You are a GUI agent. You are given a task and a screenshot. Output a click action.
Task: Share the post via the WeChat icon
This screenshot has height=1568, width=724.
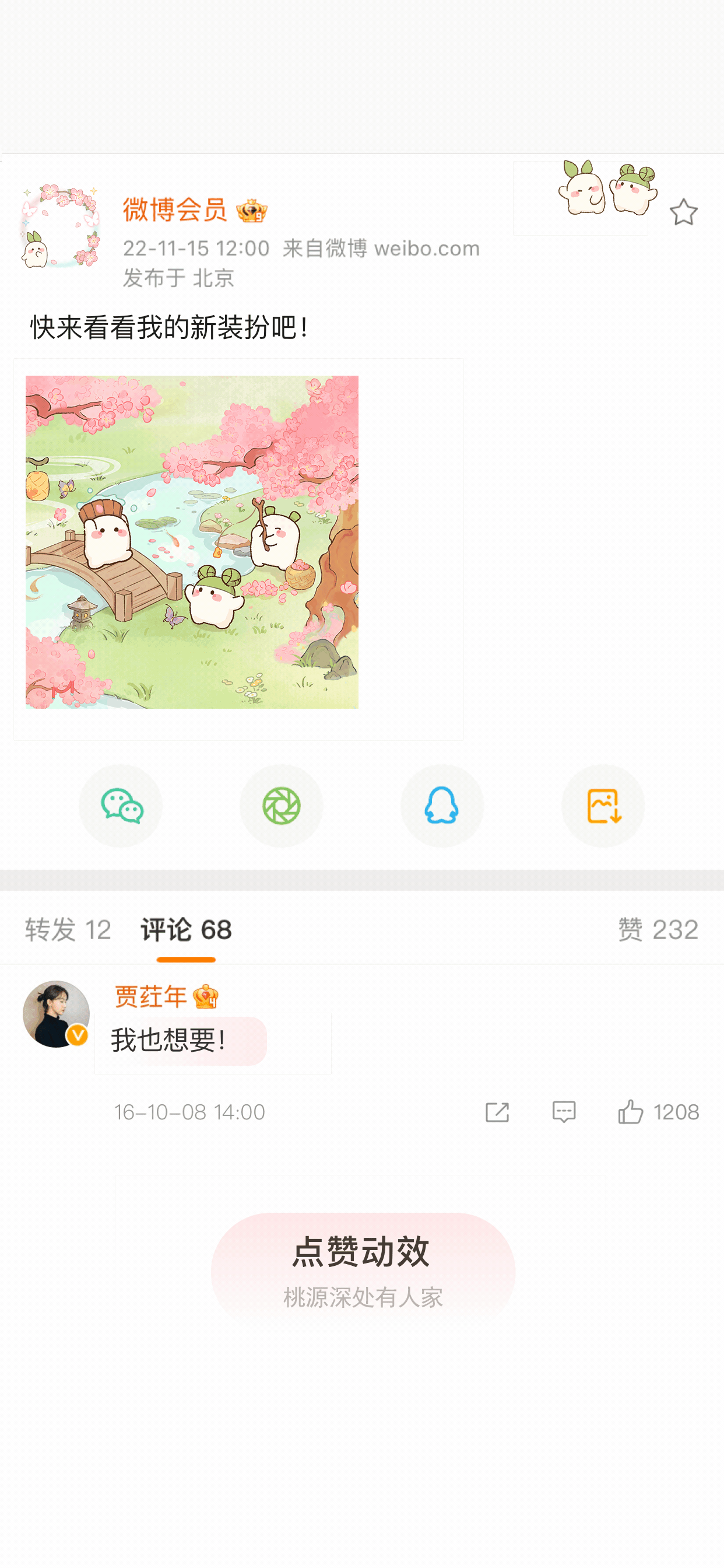(x=121, y=806)
